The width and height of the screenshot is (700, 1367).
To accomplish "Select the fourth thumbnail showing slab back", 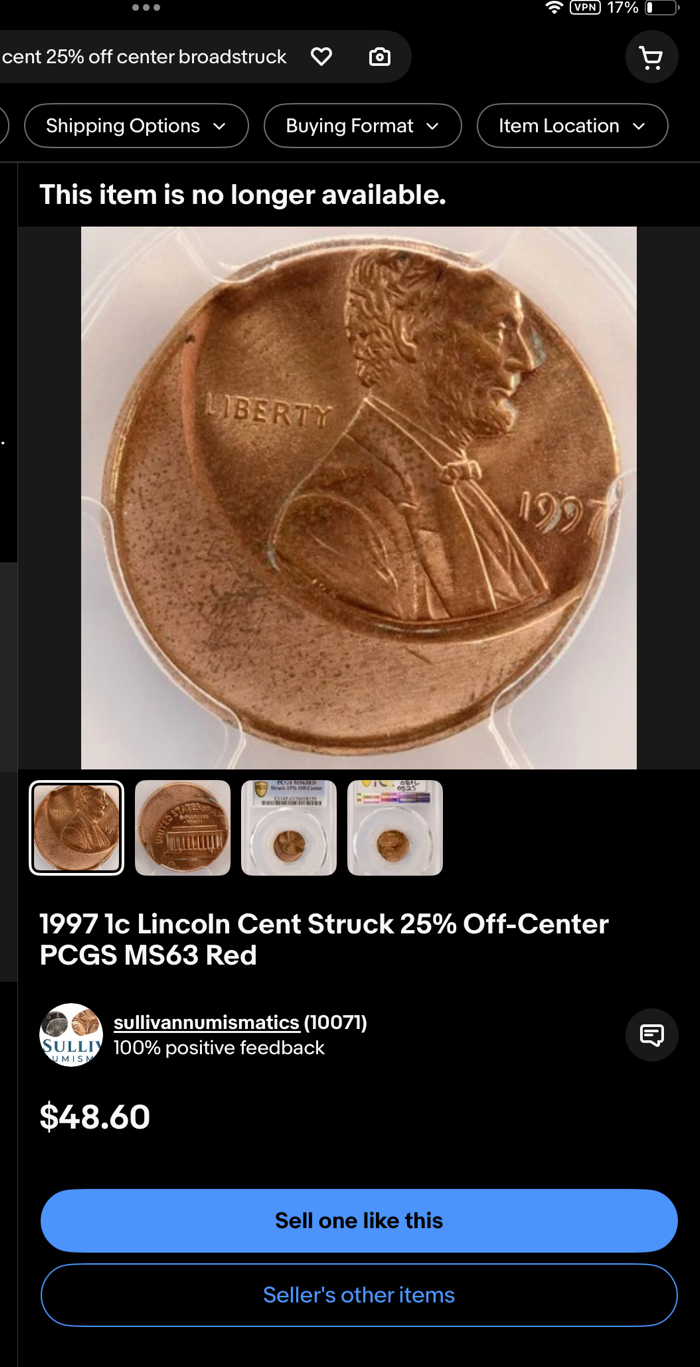I will [x=395, y=828].
